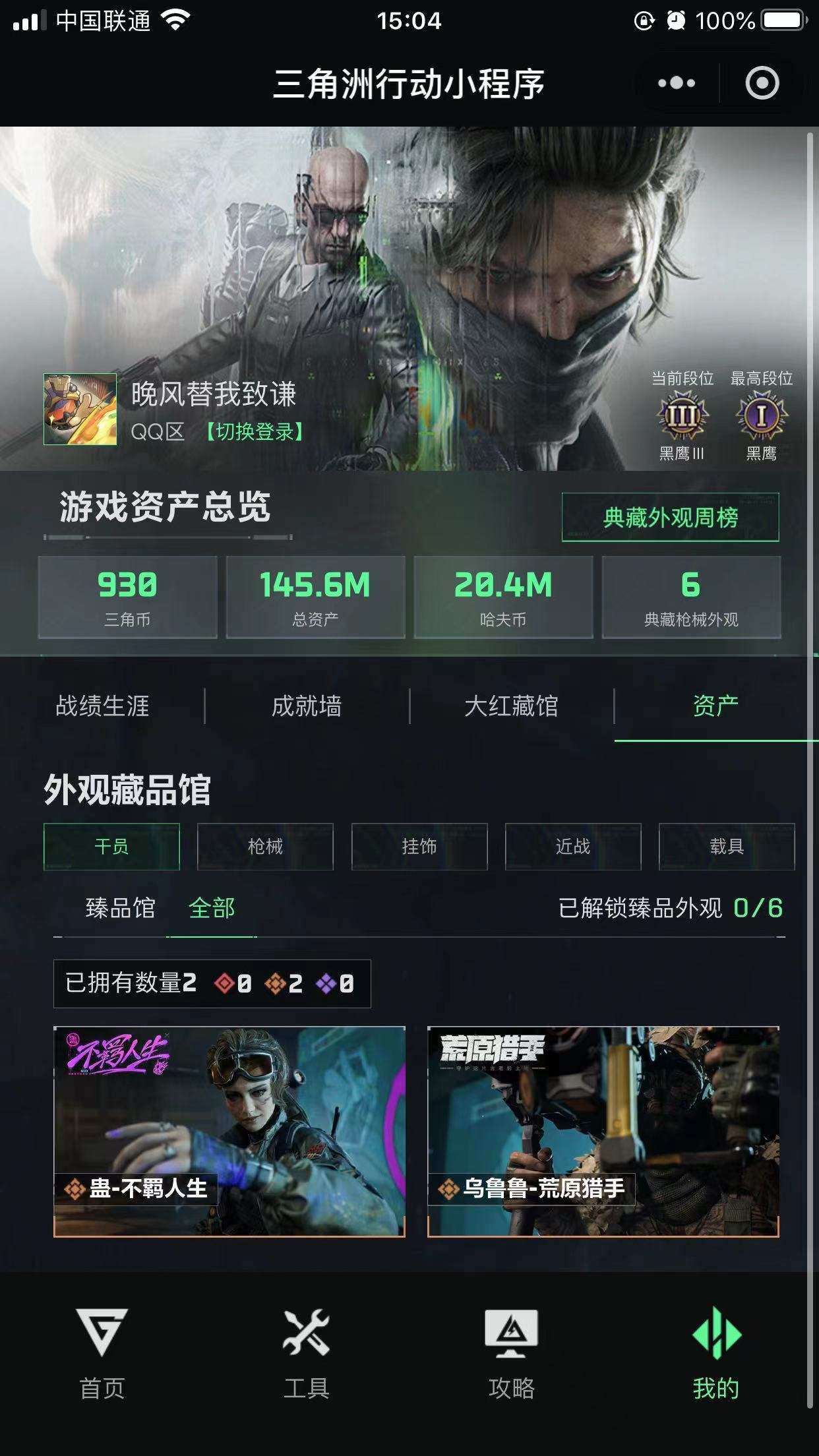This screenshot has height=1456, width=819.
Task: Open the 乌鲁鲁-荒原猎手 skin card
Action: [x=603, y=1132]
